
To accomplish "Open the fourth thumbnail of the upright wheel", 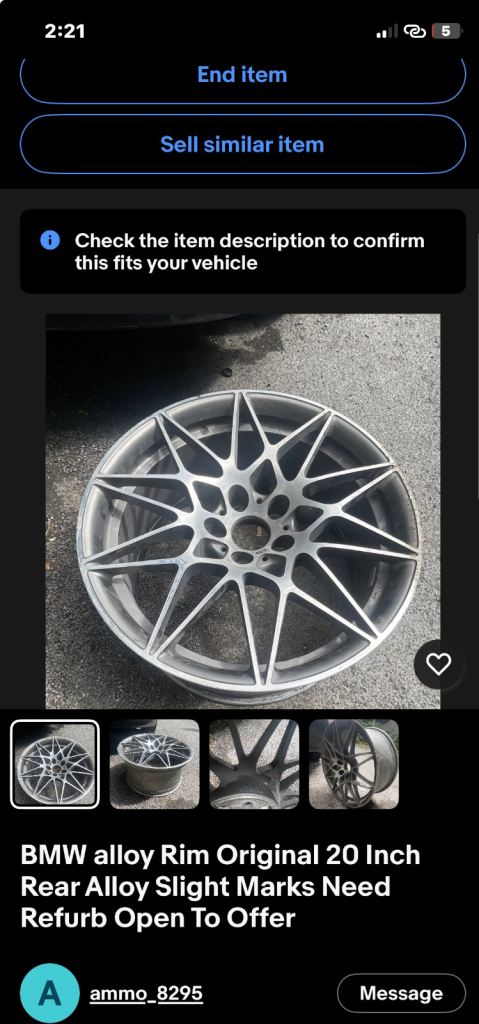I will click(354, 764).
